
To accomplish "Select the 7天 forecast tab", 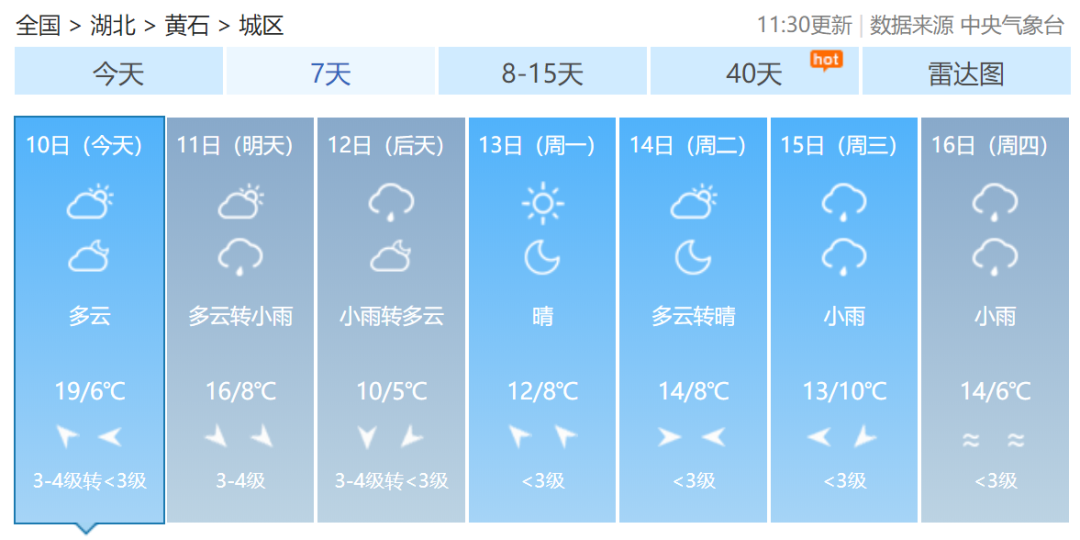I will click(x=330, y=73).
